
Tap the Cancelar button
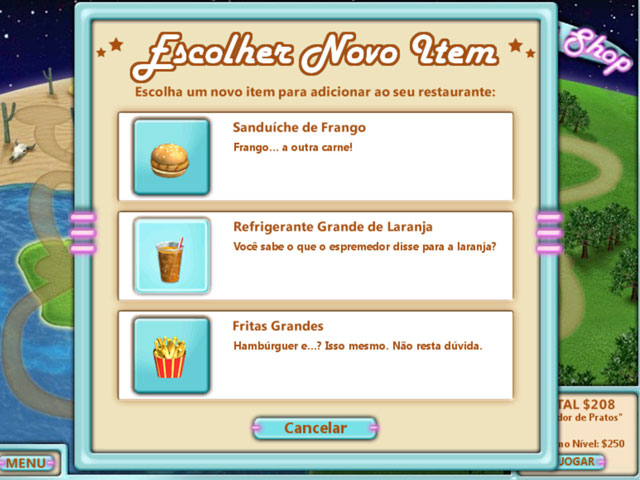(315, 428)
